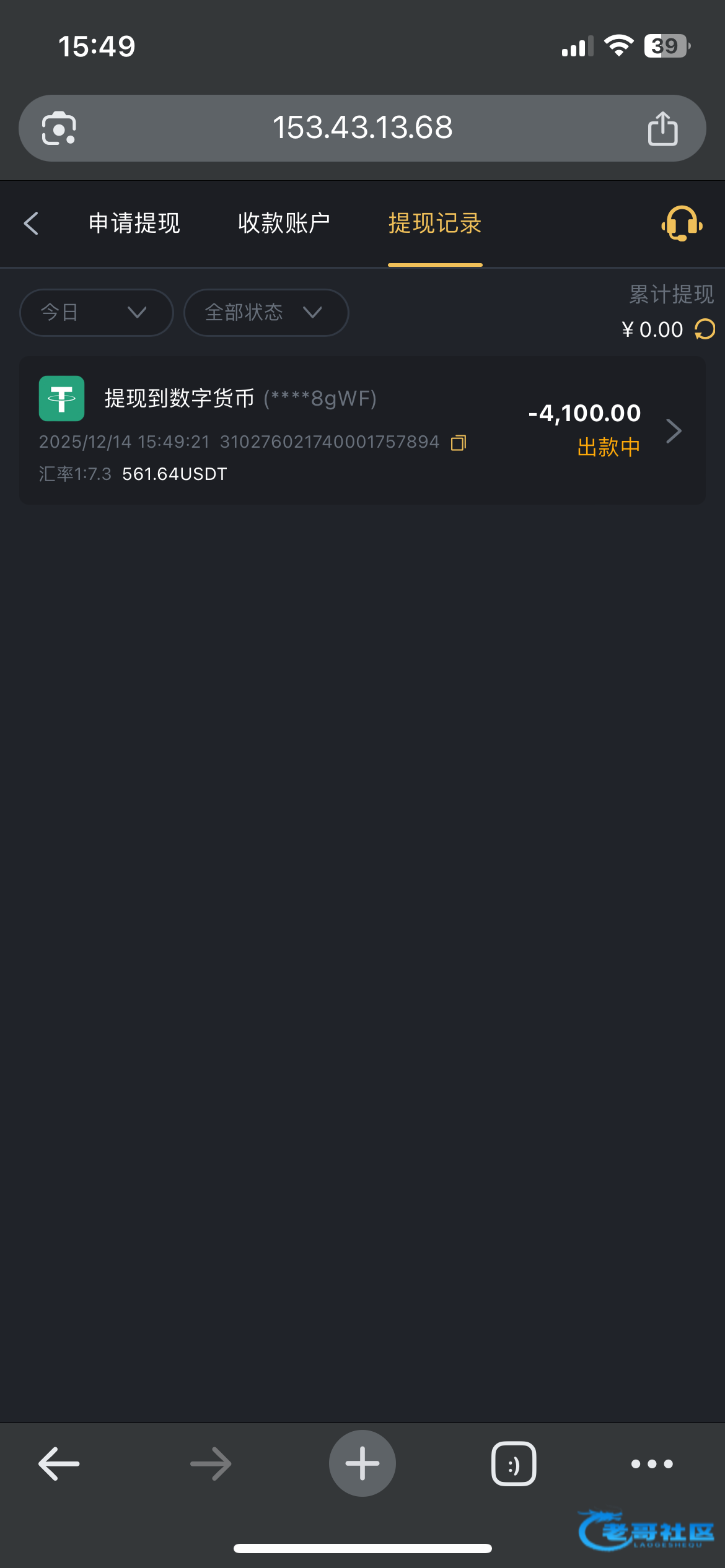The image size is (725, 1568).
Task: Switch to the 申请提现 tab
Action: click(x=134, y=223)
